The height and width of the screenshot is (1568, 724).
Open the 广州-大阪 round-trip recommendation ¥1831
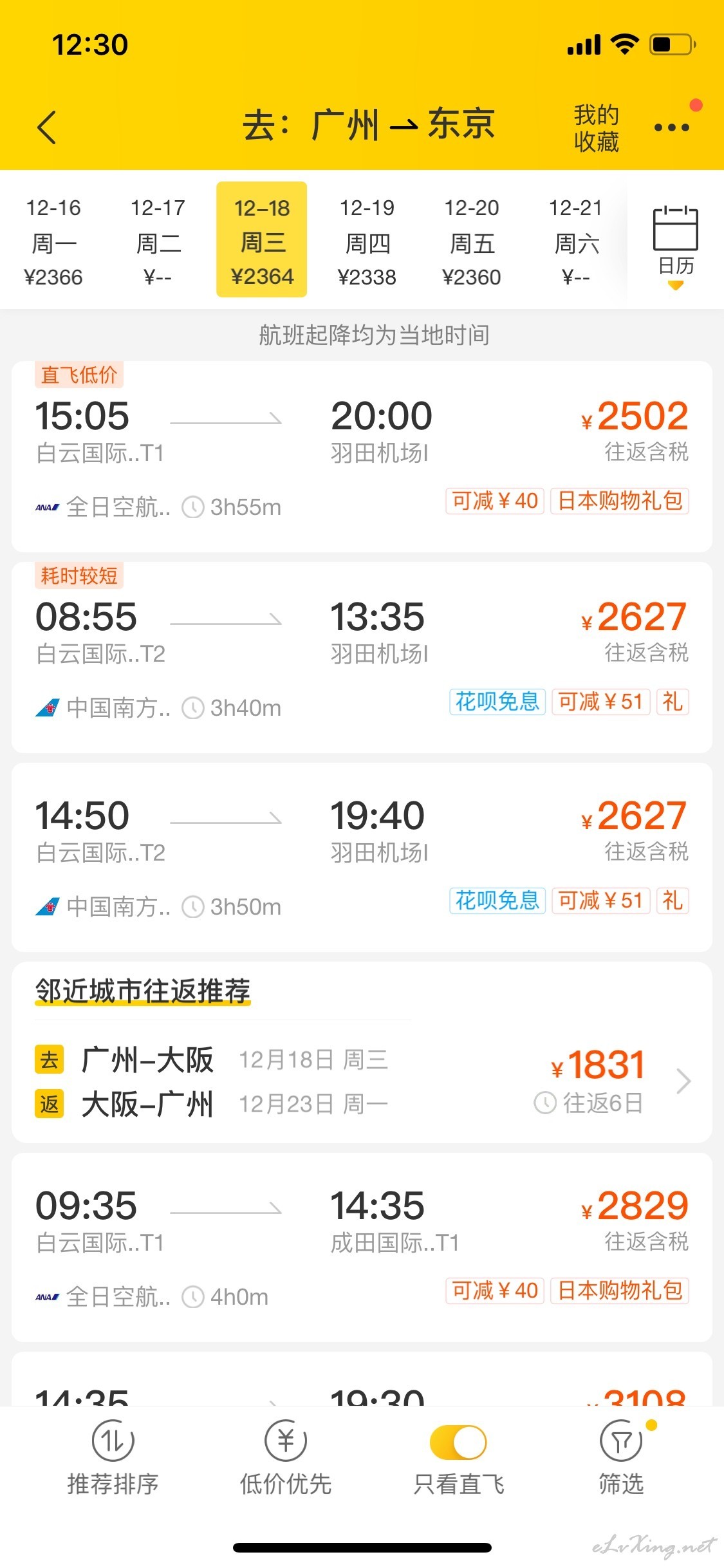[362, 1082]
